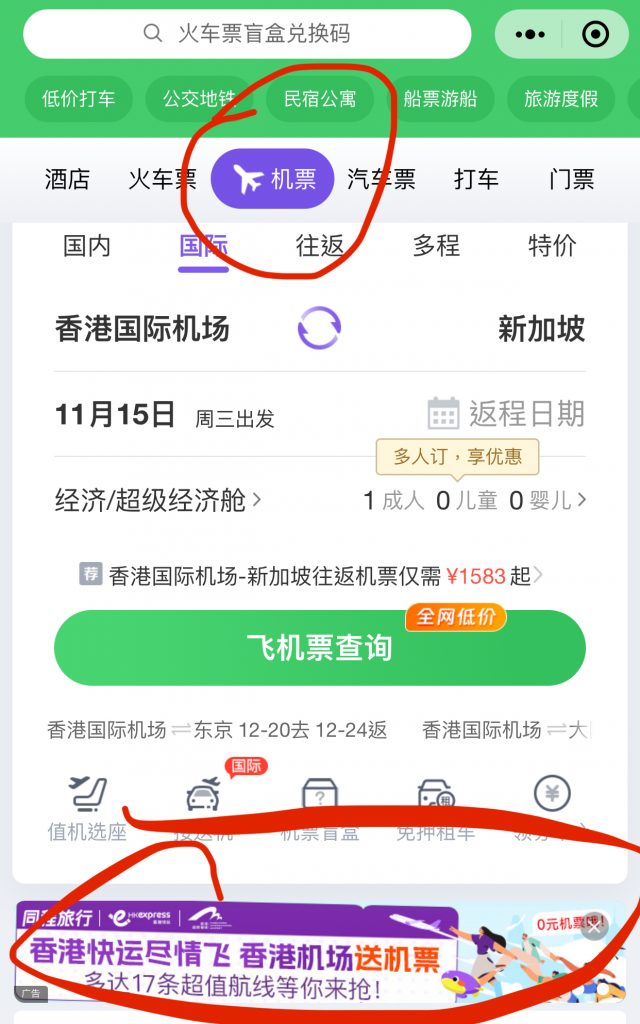
Task: Open the 打车 tab
Action: tap(476, 179)
